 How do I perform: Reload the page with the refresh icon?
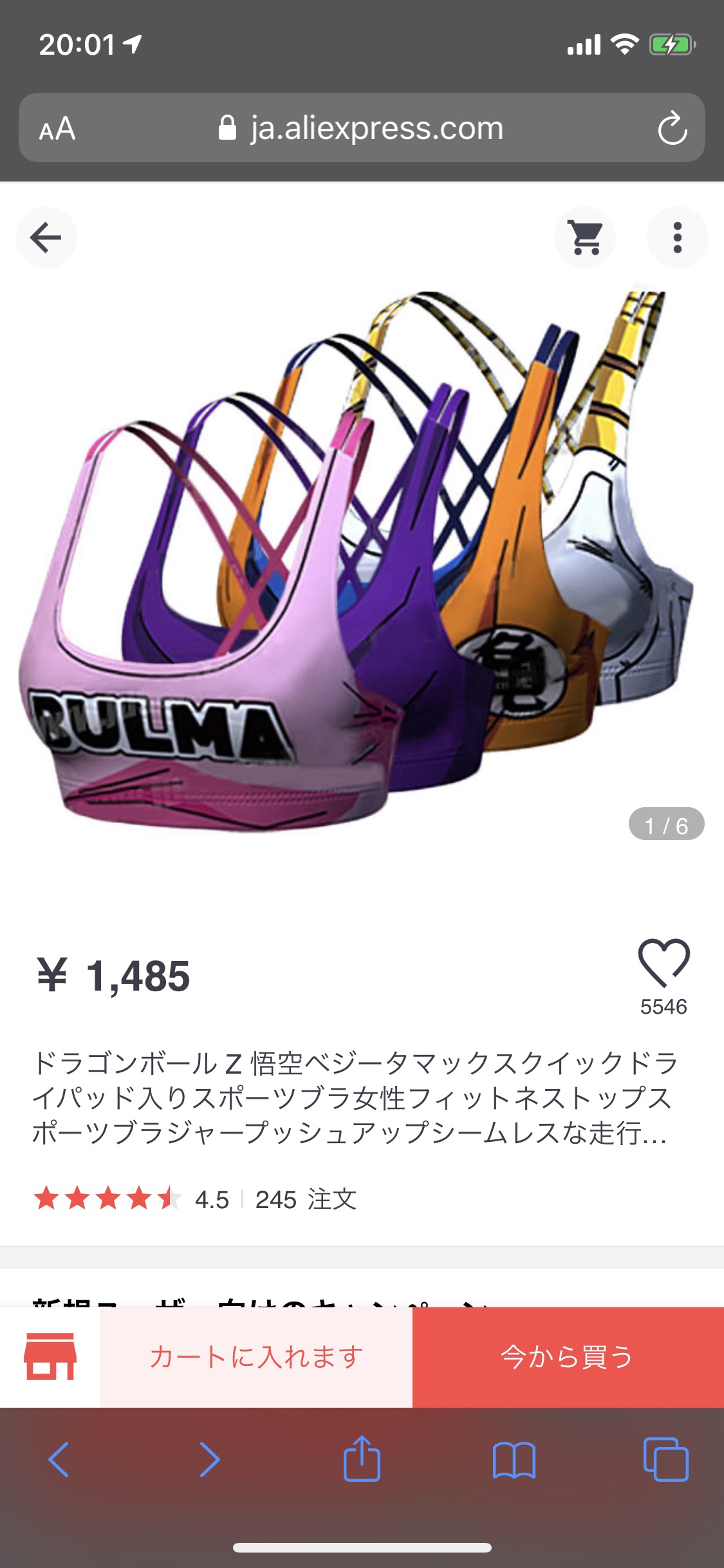pyautogui.click(x=673, y=128)
